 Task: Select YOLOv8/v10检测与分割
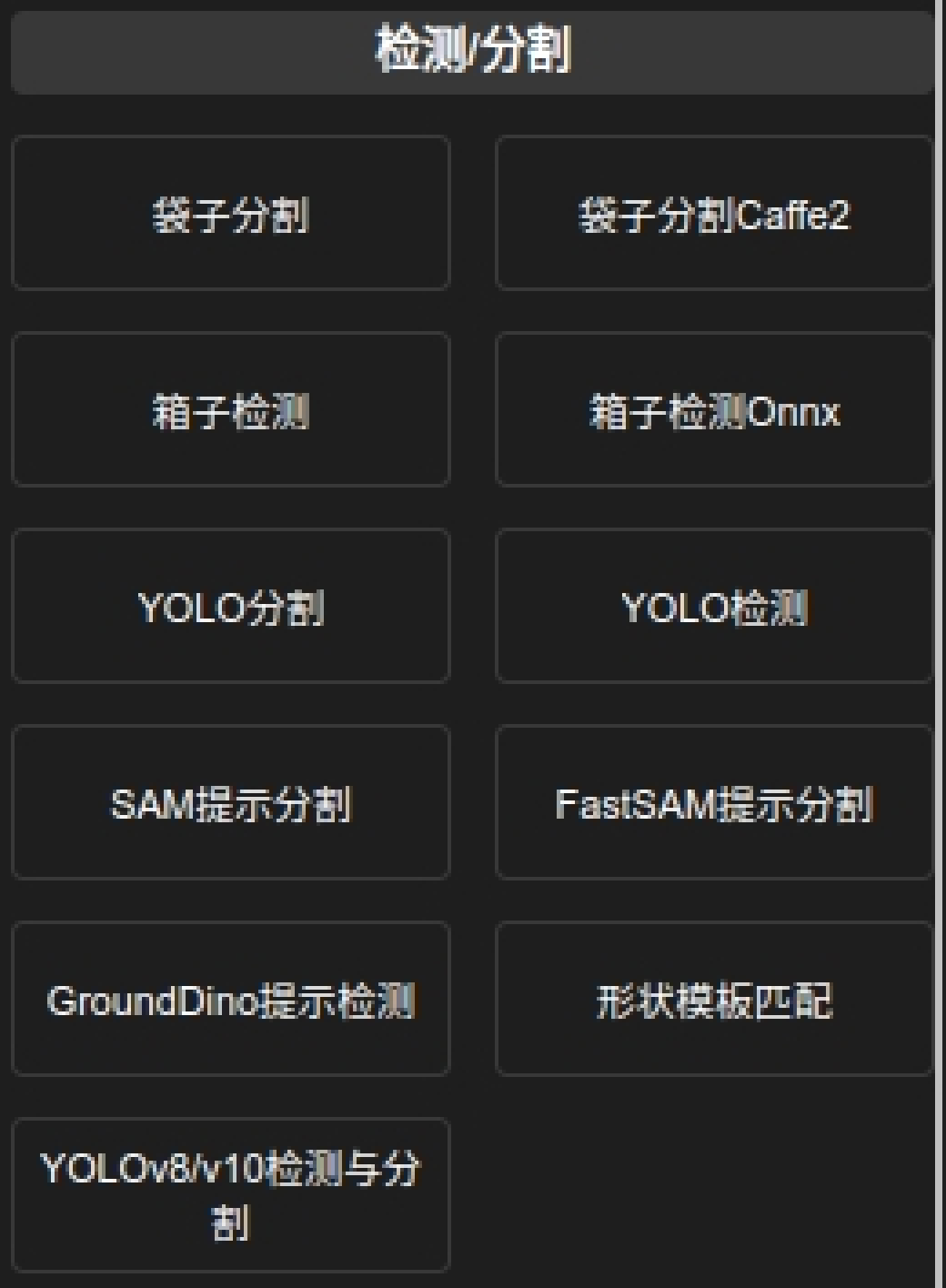(230, 1195)
